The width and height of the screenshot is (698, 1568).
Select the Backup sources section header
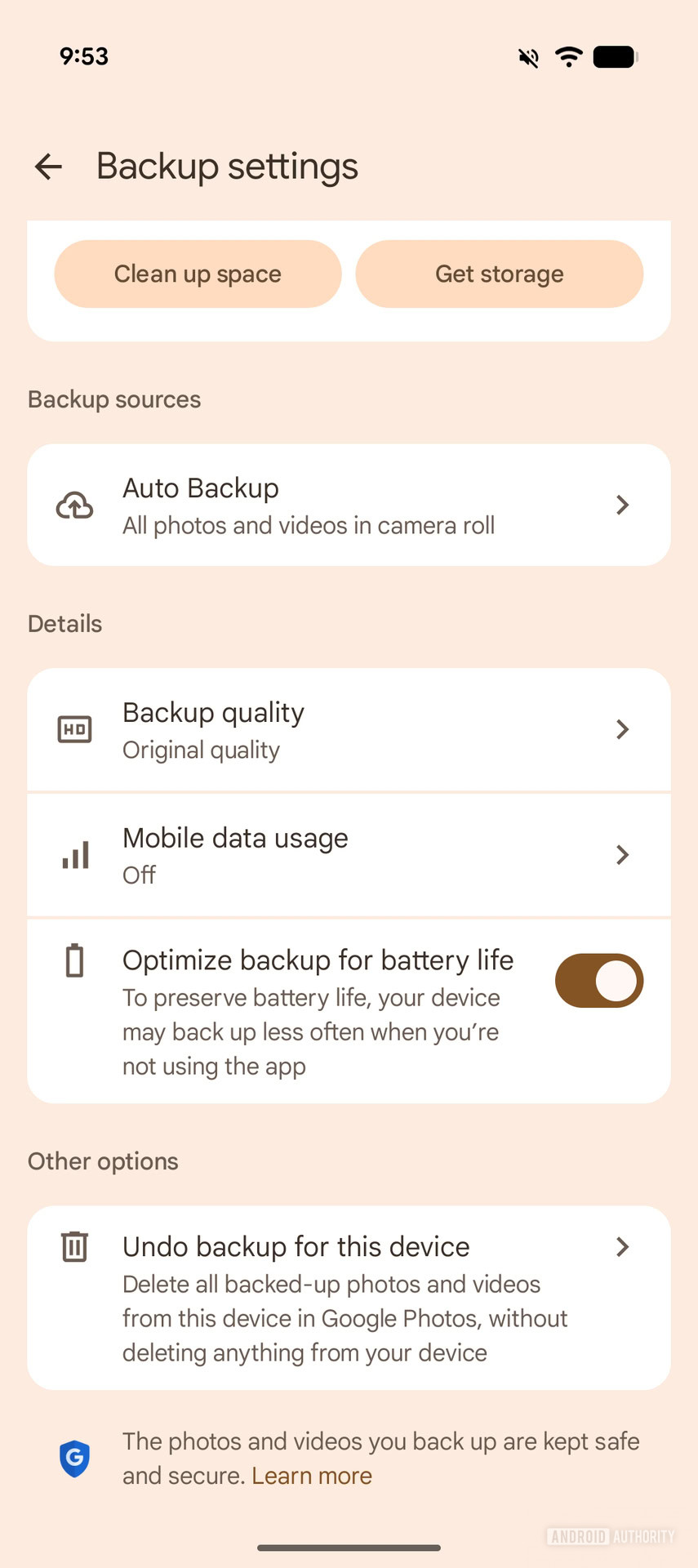click(114, 399)
